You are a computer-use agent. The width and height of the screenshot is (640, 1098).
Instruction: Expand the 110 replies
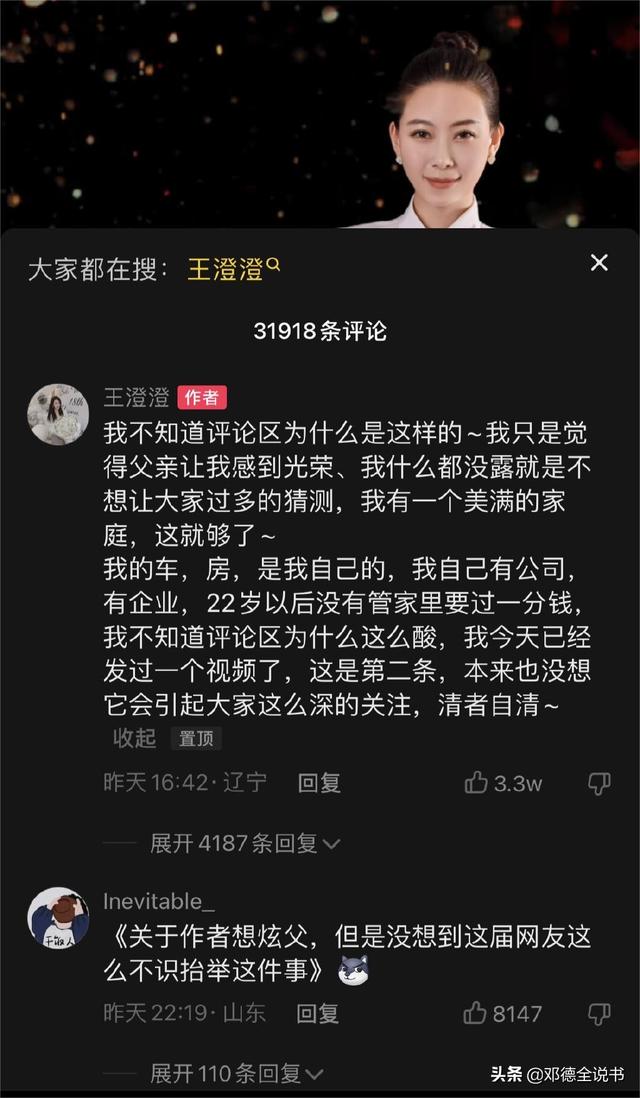(x=236, y=1073)
